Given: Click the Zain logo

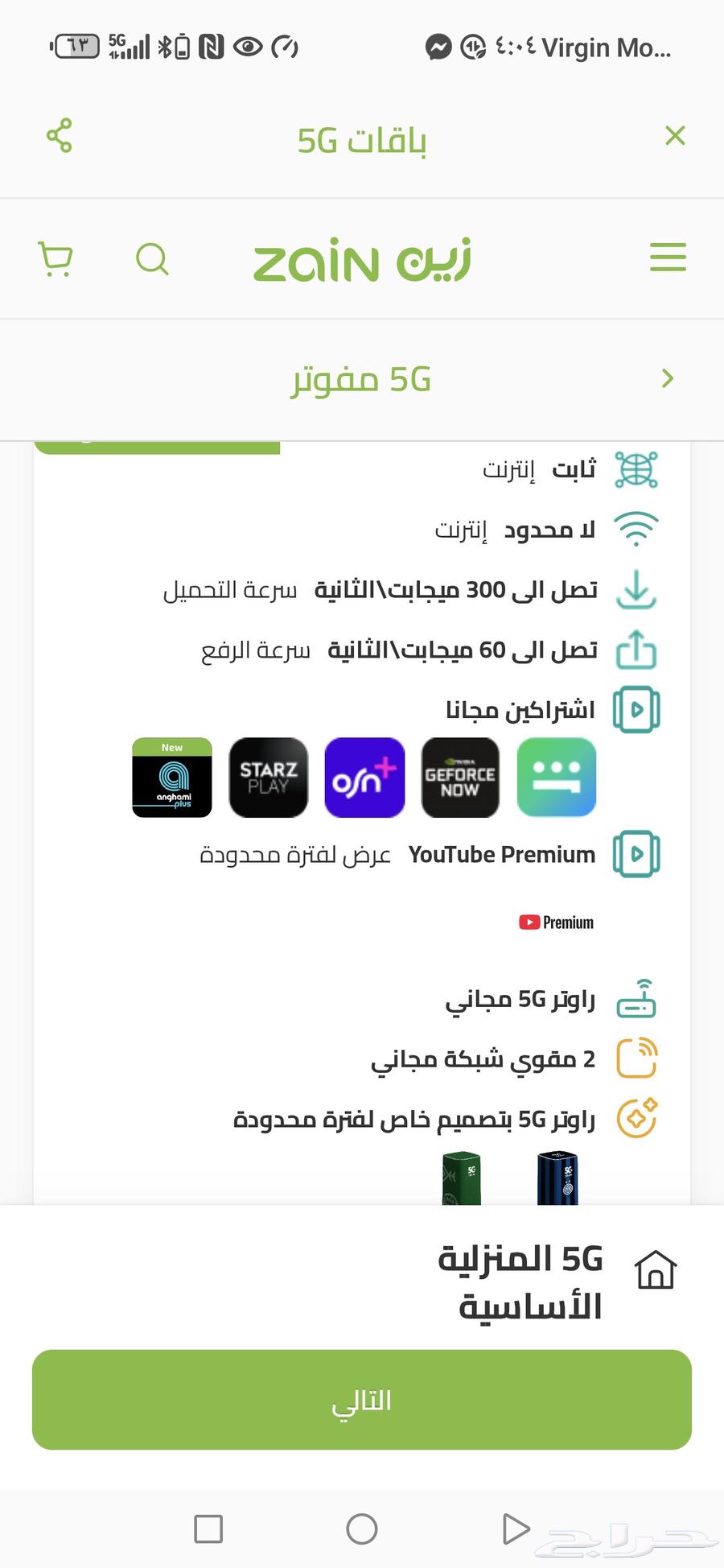Looking at the screenshot, I should (x=360, y=258).
